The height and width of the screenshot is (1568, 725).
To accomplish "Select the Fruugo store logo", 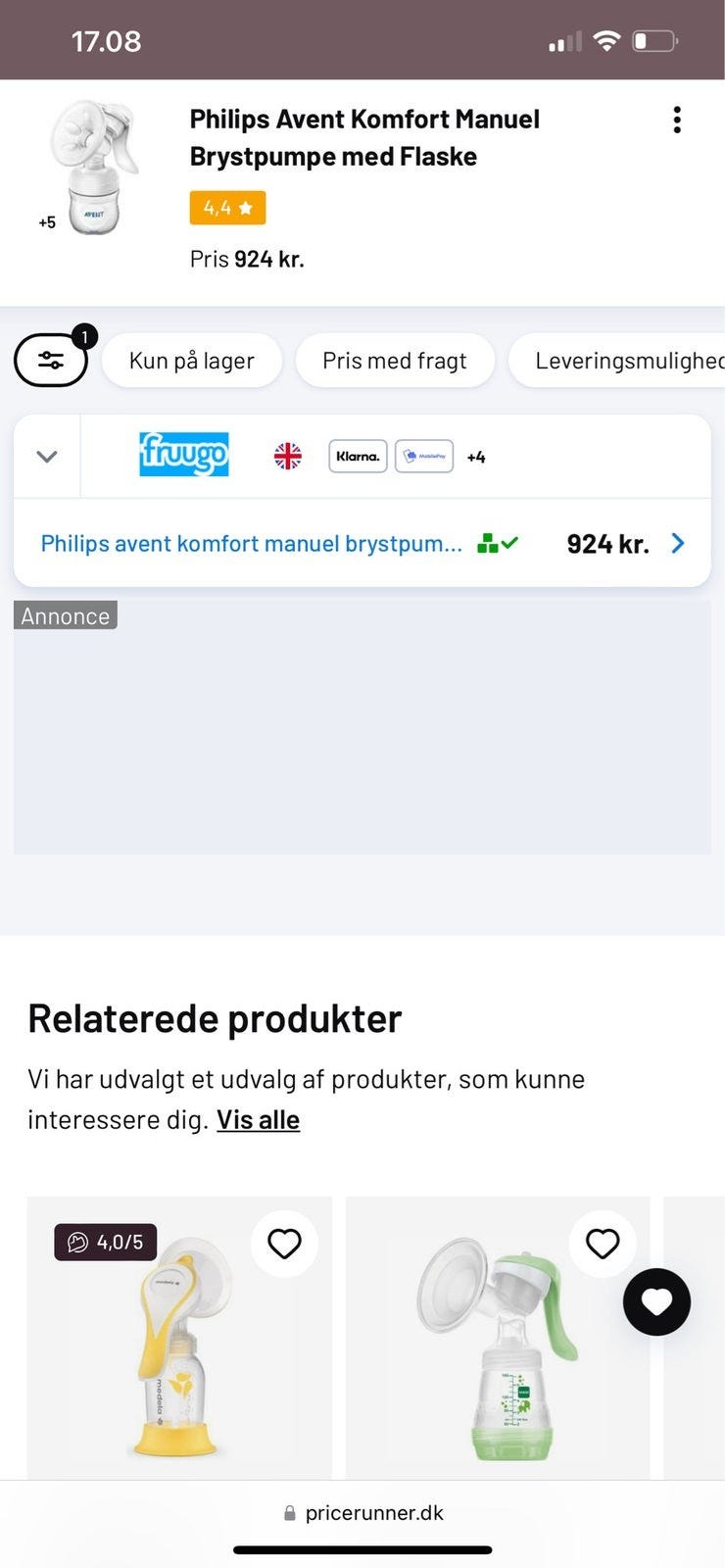I will coord(183,455).
